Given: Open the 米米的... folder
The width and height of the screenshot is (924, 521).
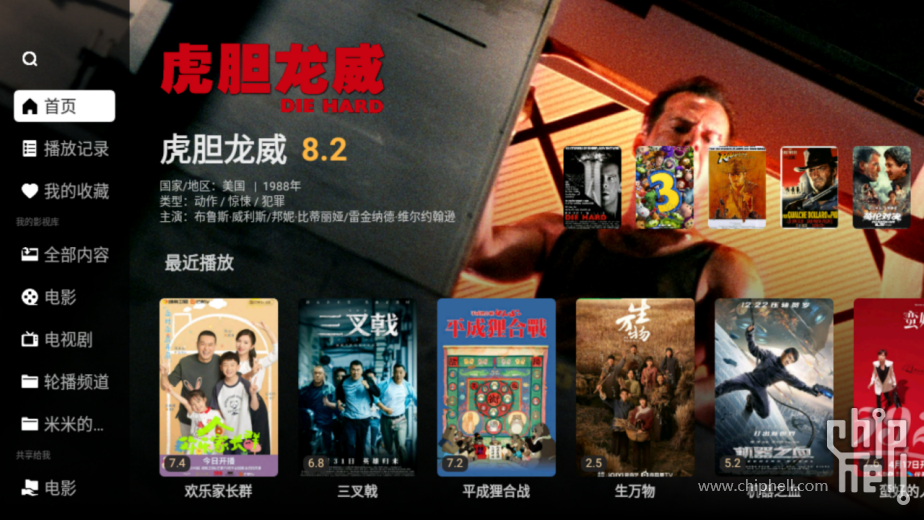Looking at the screenshot, I should 62,424.
